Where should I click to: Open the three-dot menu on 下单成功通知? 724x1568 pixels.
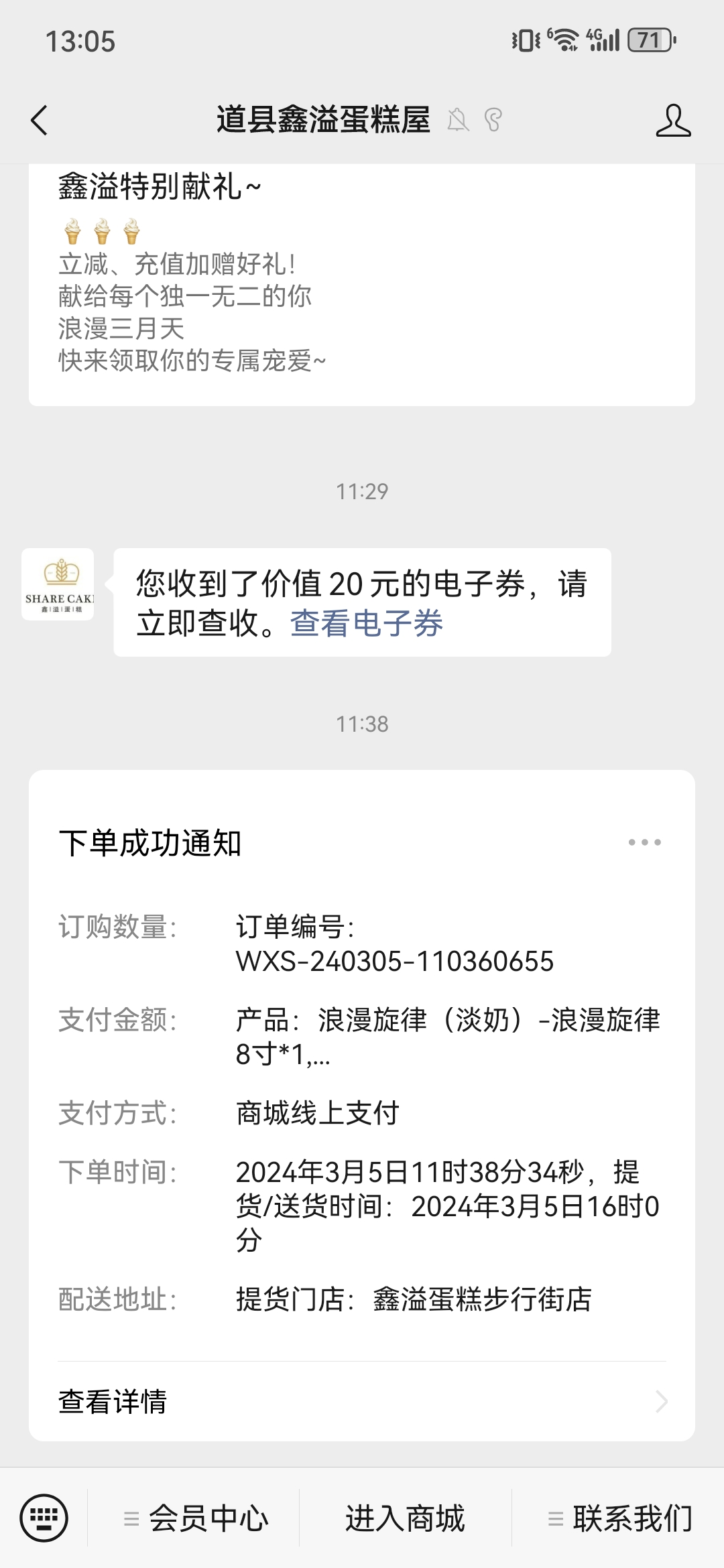[x=644, y=842]
